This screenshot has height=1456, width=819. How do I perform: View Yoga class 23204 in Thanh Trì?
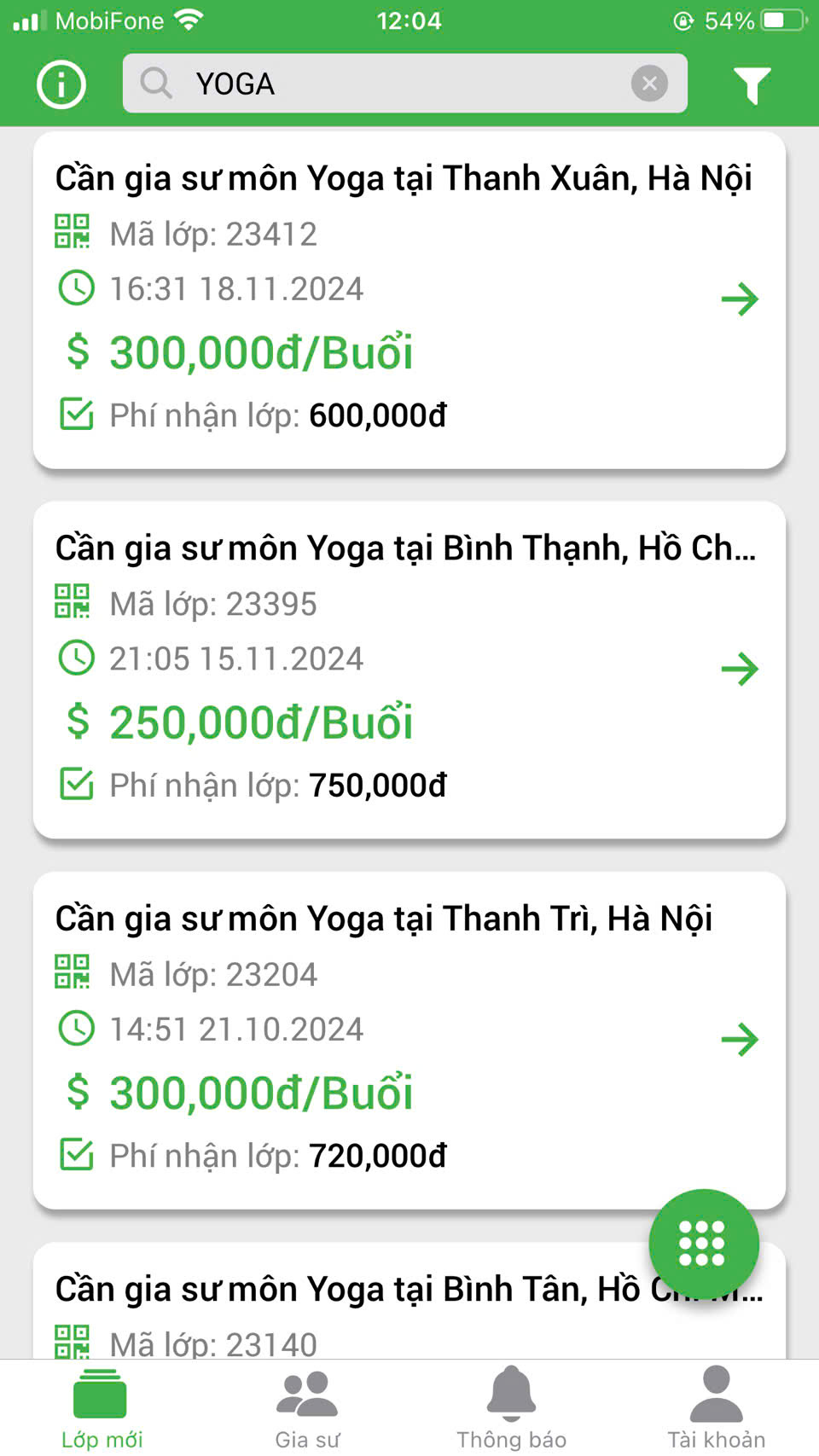point(409,1040)
